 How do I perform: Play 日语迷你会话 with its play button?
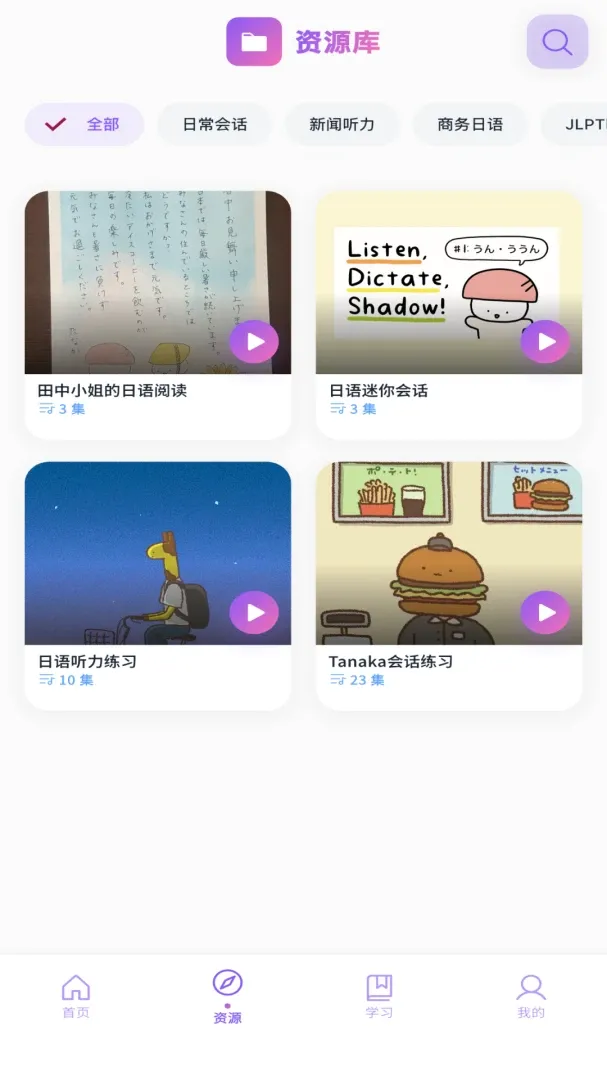tap(545, 342)
